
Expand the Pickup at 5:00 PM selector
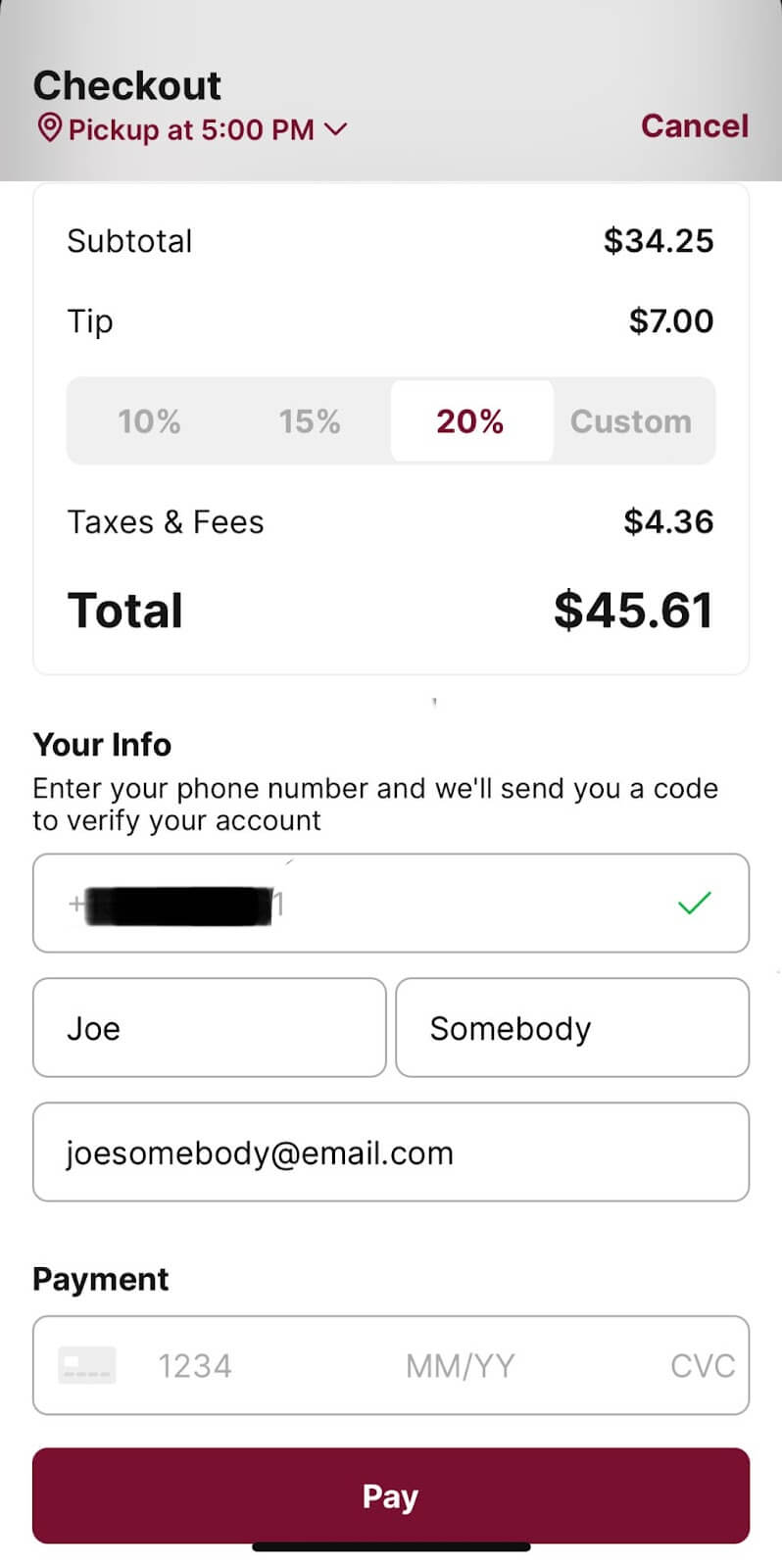pos(192,129)
